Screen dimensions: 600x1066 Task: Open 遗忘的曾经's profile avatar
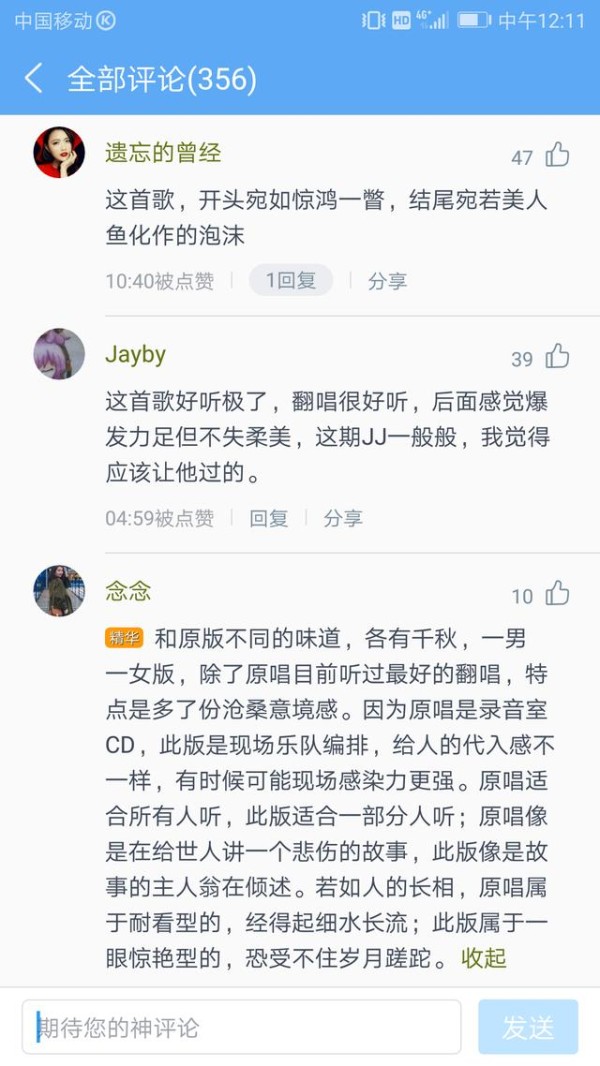coord(59,153)
